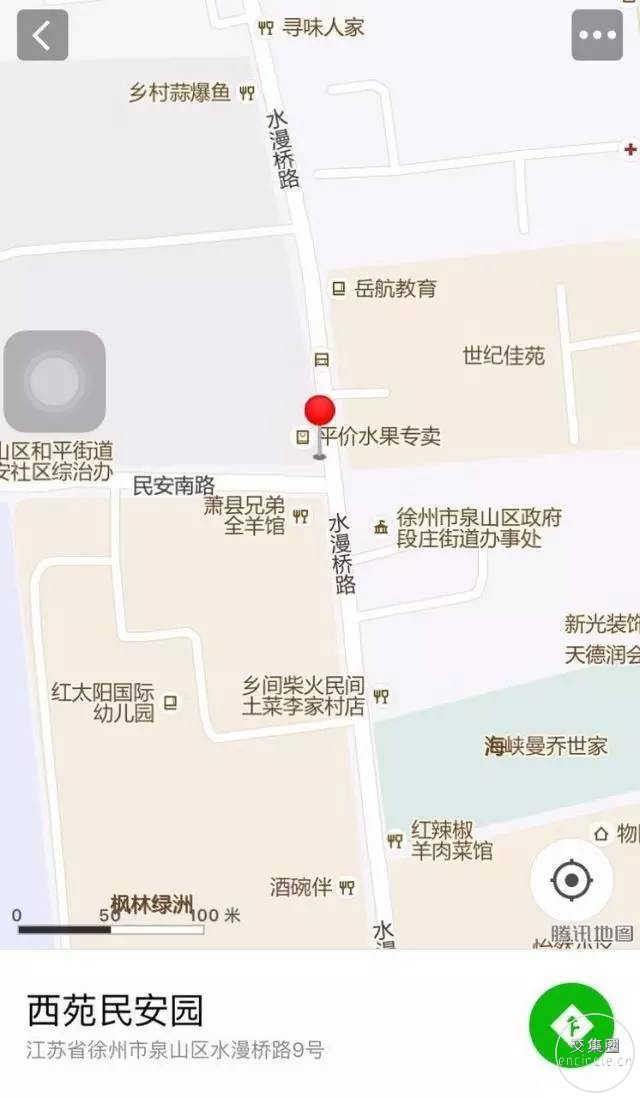Select 红太阳国际幼儿园 on the map
This screenshot has width=640, height=1098.
pyautogui.click(x=104, y=702)
